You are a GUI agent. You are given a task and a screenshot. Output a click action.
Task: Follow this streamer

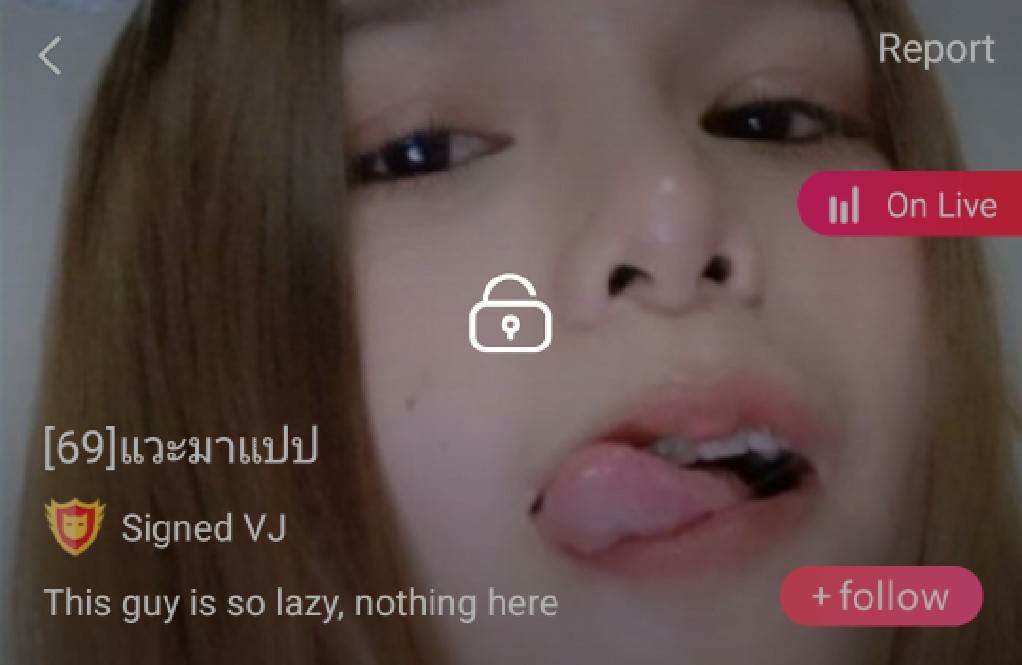click(x=881, y=597)
